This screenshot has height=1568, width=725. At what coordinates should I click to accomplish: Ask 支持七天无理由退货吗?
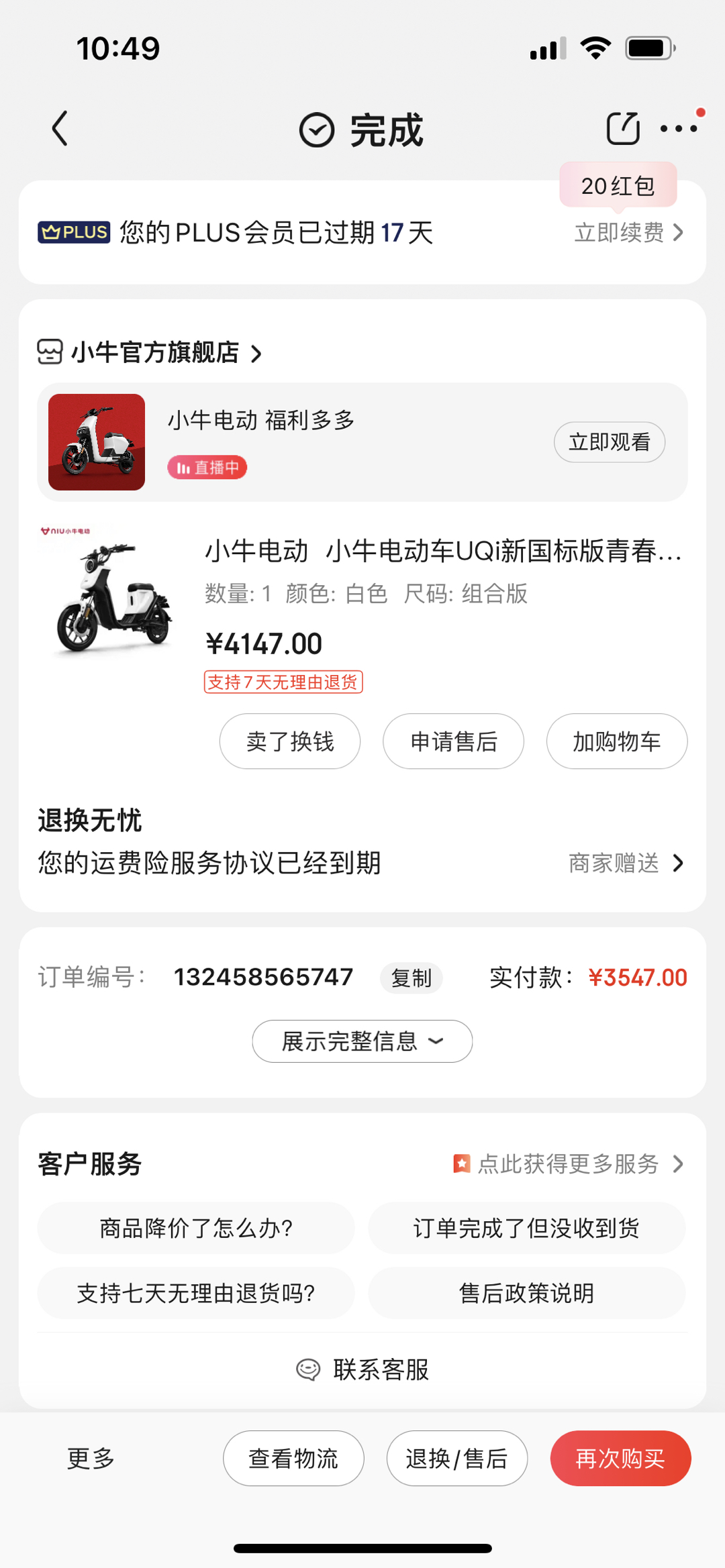(196, 1293)
